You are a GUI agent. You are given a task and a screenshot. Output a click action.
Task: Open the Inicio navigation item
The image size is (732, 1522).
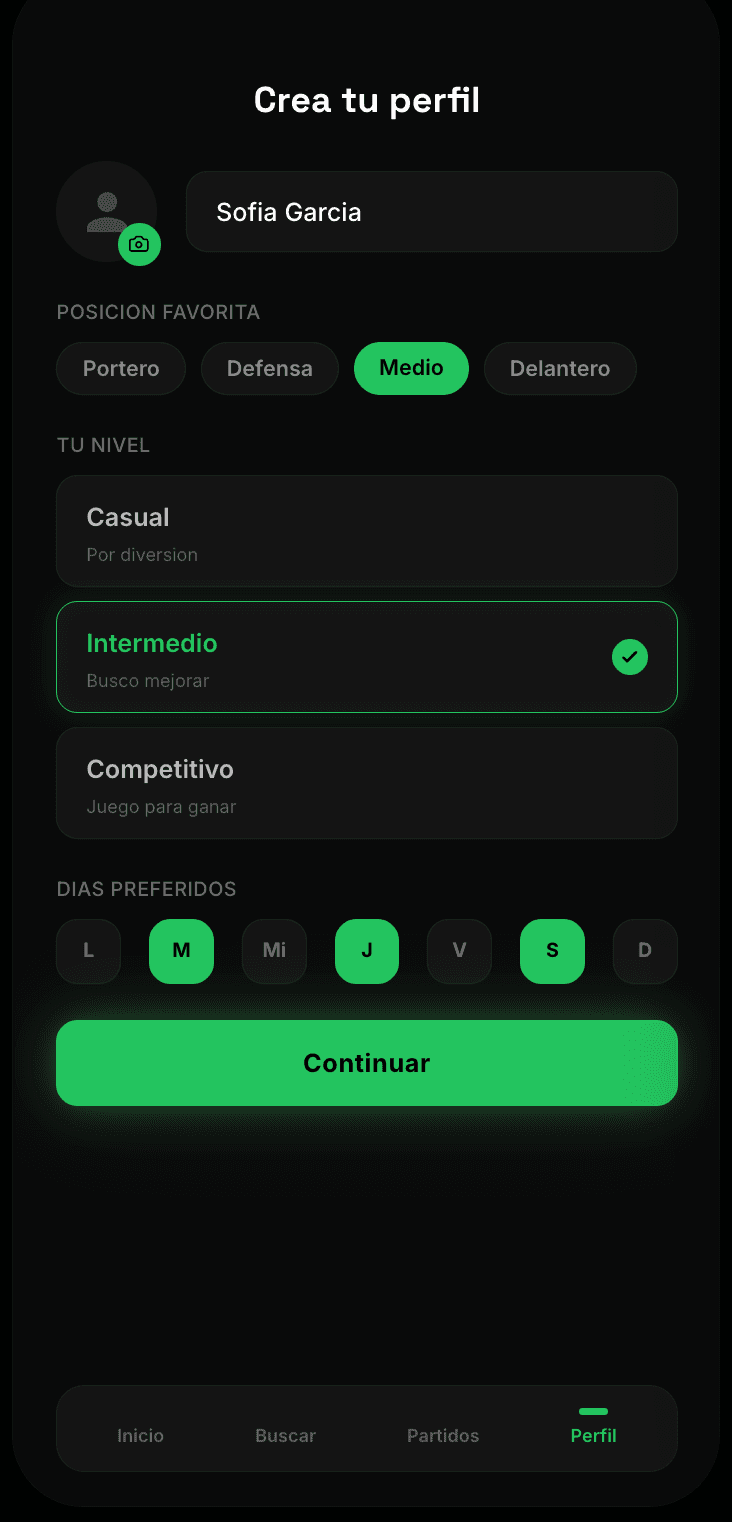pos(140,1435)
